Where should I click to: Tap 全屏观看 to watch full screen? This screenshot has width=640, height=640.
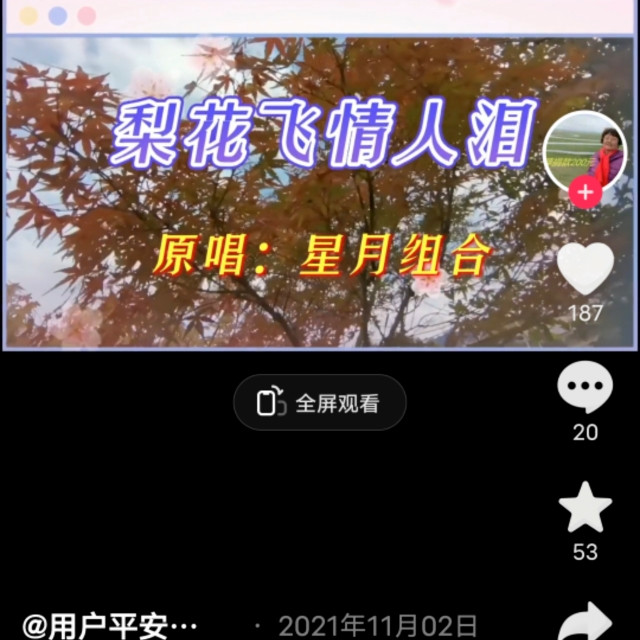pos(320,402)
